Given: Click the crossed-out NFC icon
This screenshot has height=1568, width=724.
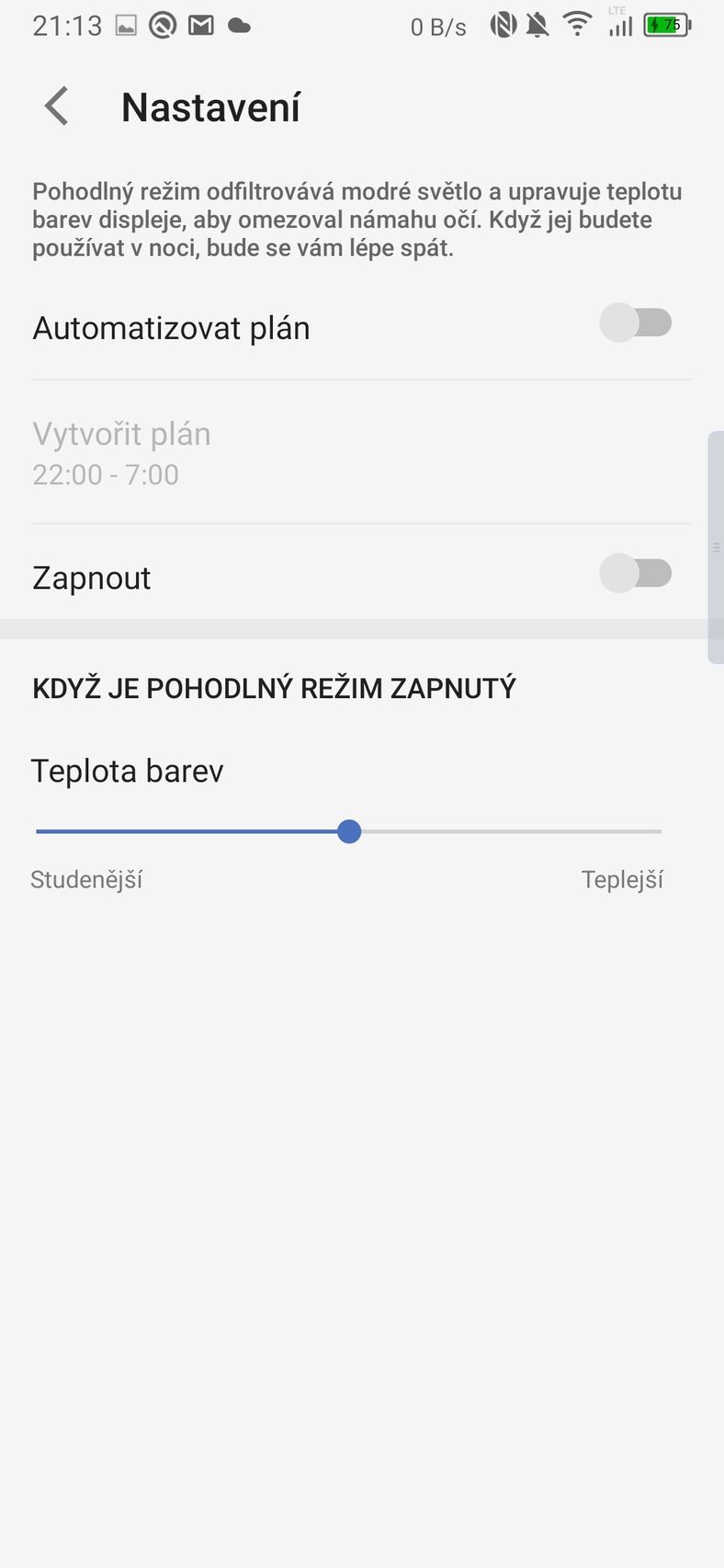Looking at the screenshot, I should coord(503,25).
